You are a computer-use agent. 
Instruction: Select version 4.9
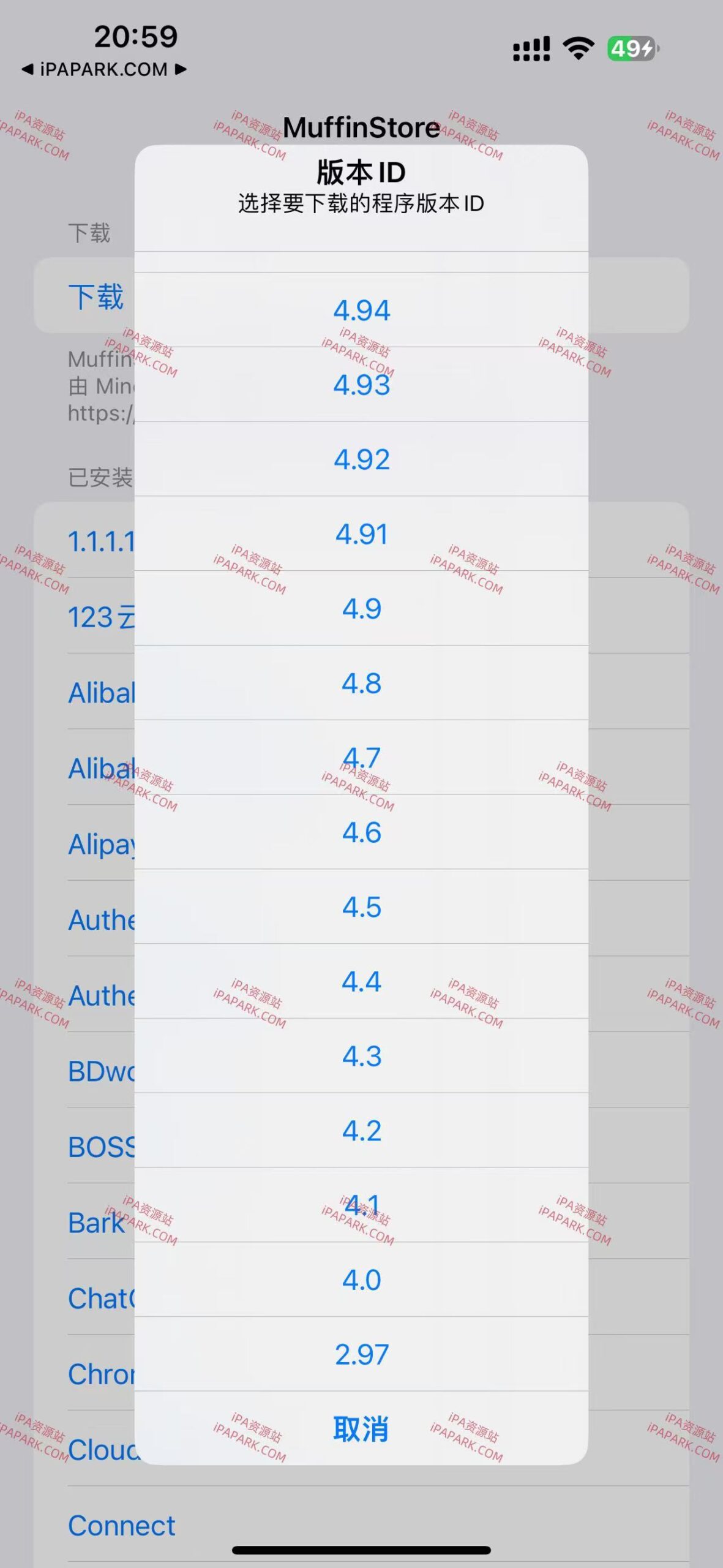tap(362, 609)
